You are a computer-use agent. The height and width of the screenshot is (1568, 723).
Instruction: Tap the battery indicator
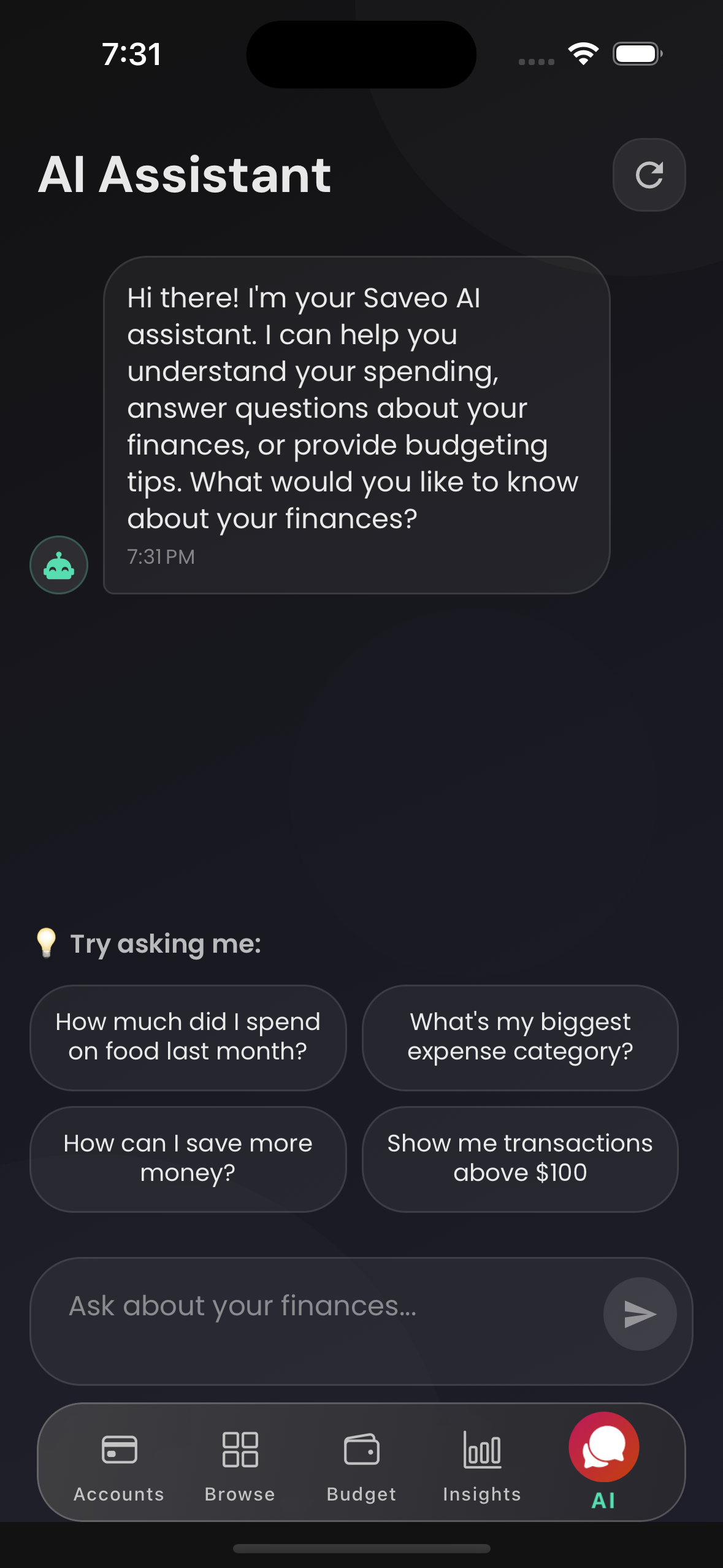636,54
